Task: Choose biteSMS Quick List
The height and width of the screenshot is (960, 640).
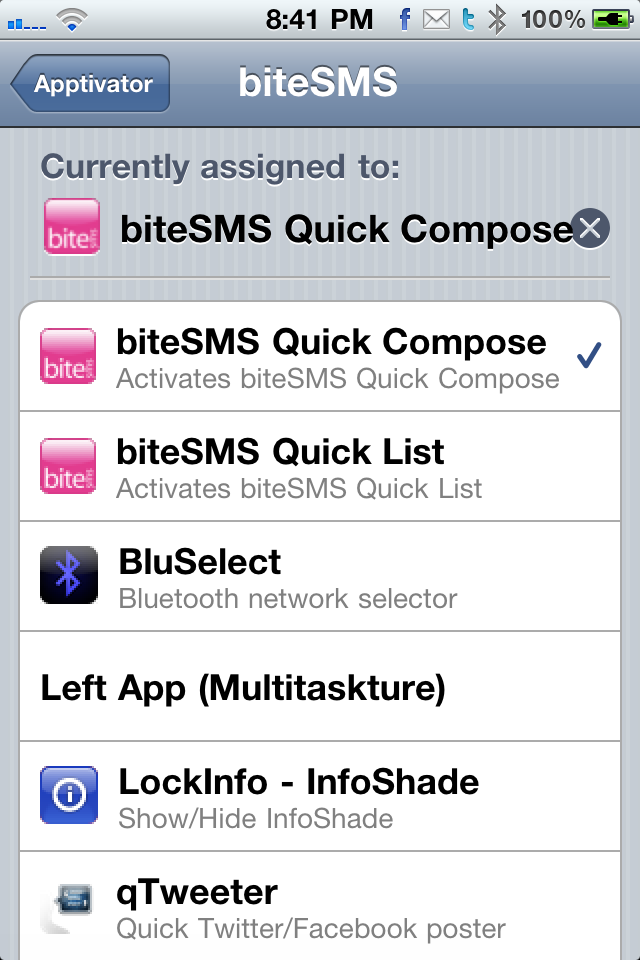Action: click(x=320, y=466)
